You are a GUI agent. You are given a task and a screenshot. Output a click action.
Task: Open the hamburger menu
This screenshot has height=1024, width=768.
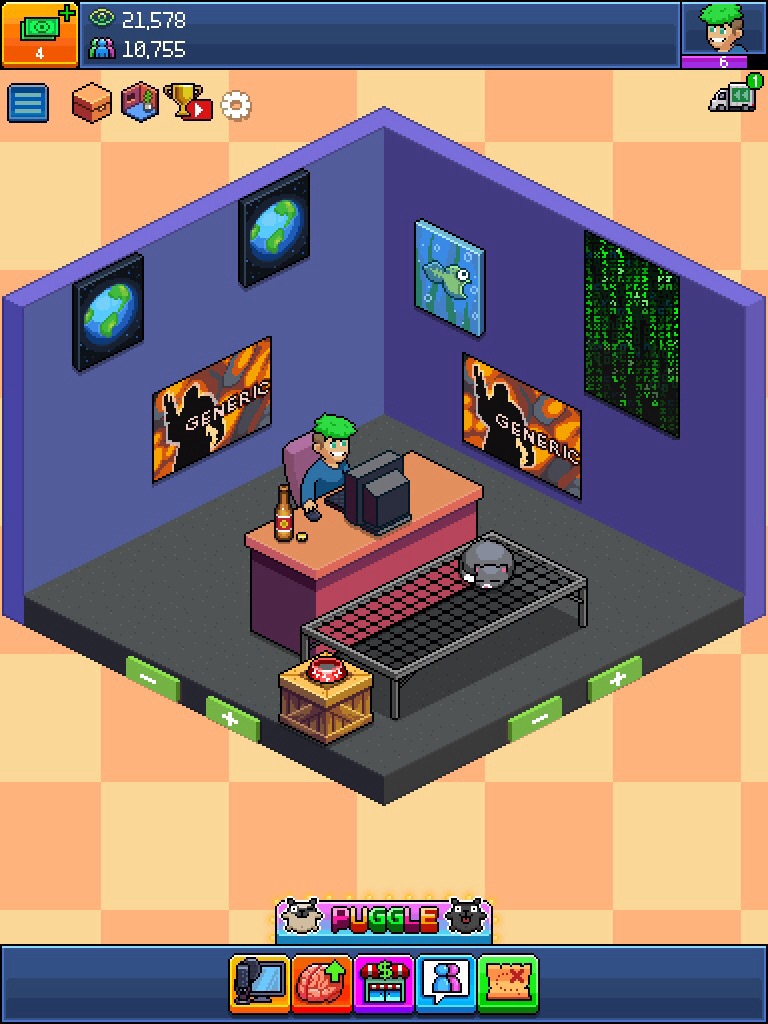28,103
